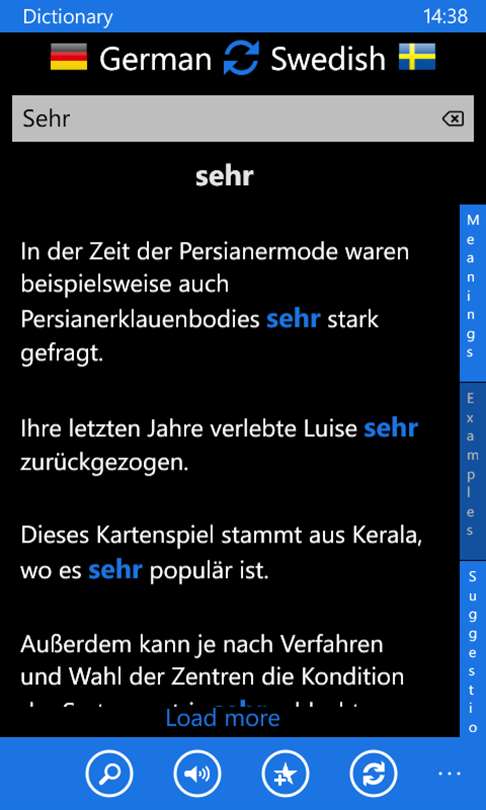Clear the Sehr search field
The width and height of the screenshot is (486, 810).
click(452, 119)
